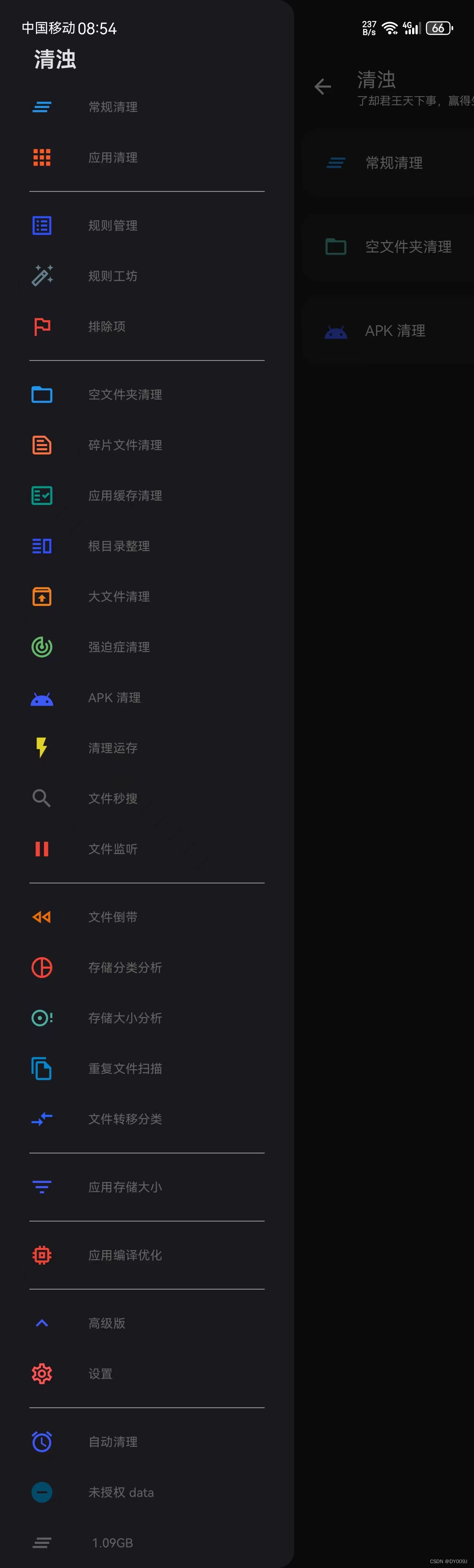Open 应用存储大小
Image resolution: width=474 pixels, height=1568 pixels.
[125, 1187]
